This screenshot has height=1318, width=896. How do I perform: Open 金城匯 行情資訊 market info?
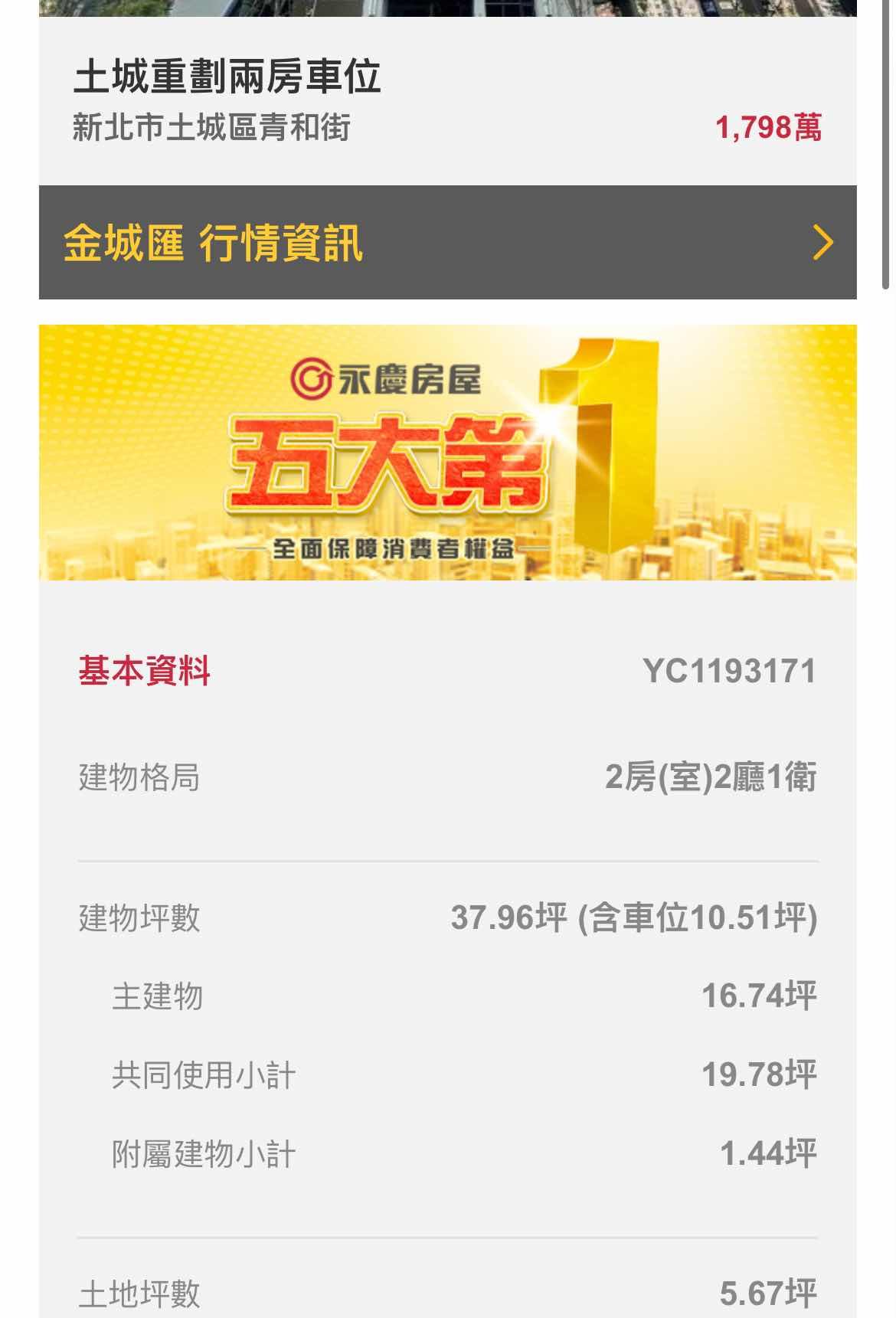(x=447, y=242)
